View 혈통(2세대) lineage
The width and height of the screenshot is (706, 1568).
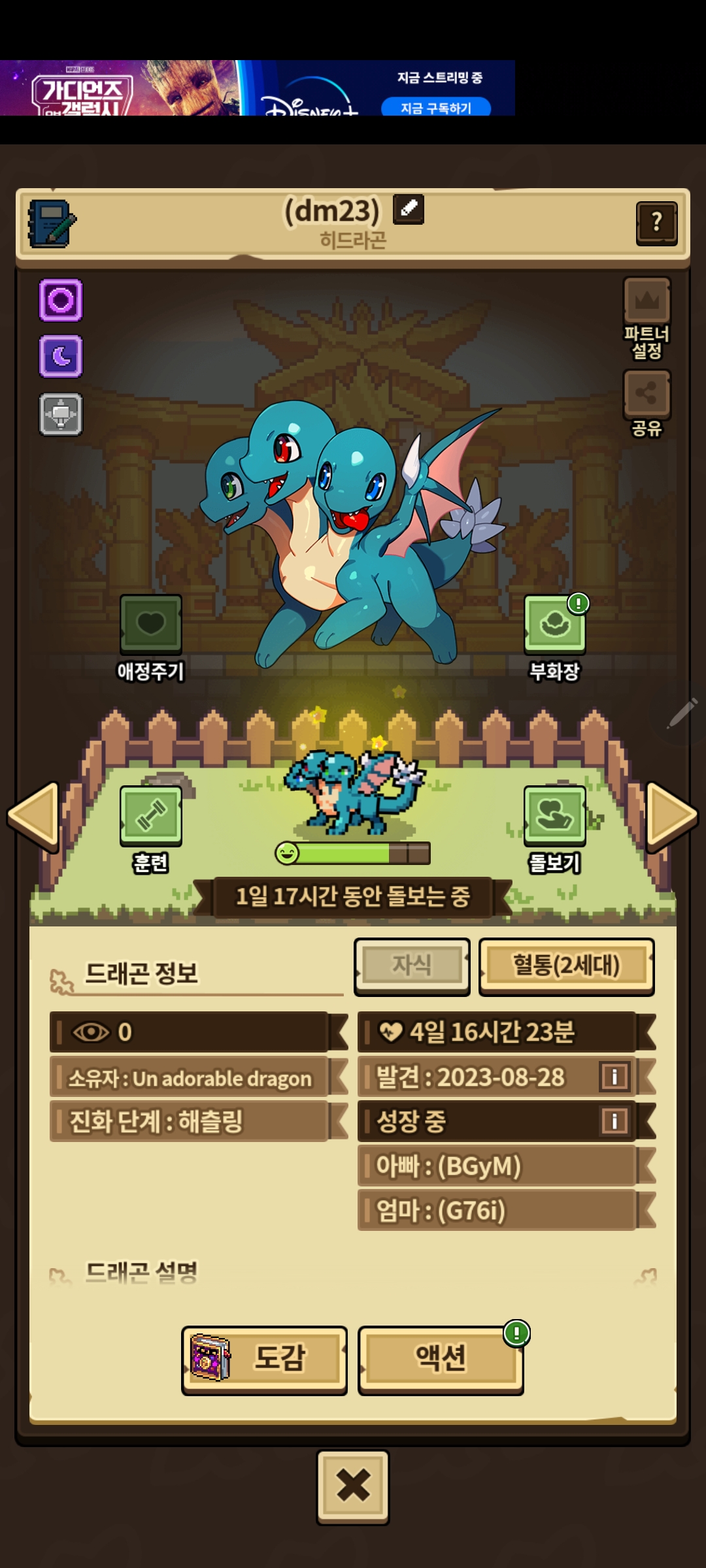tap(566, 966)
